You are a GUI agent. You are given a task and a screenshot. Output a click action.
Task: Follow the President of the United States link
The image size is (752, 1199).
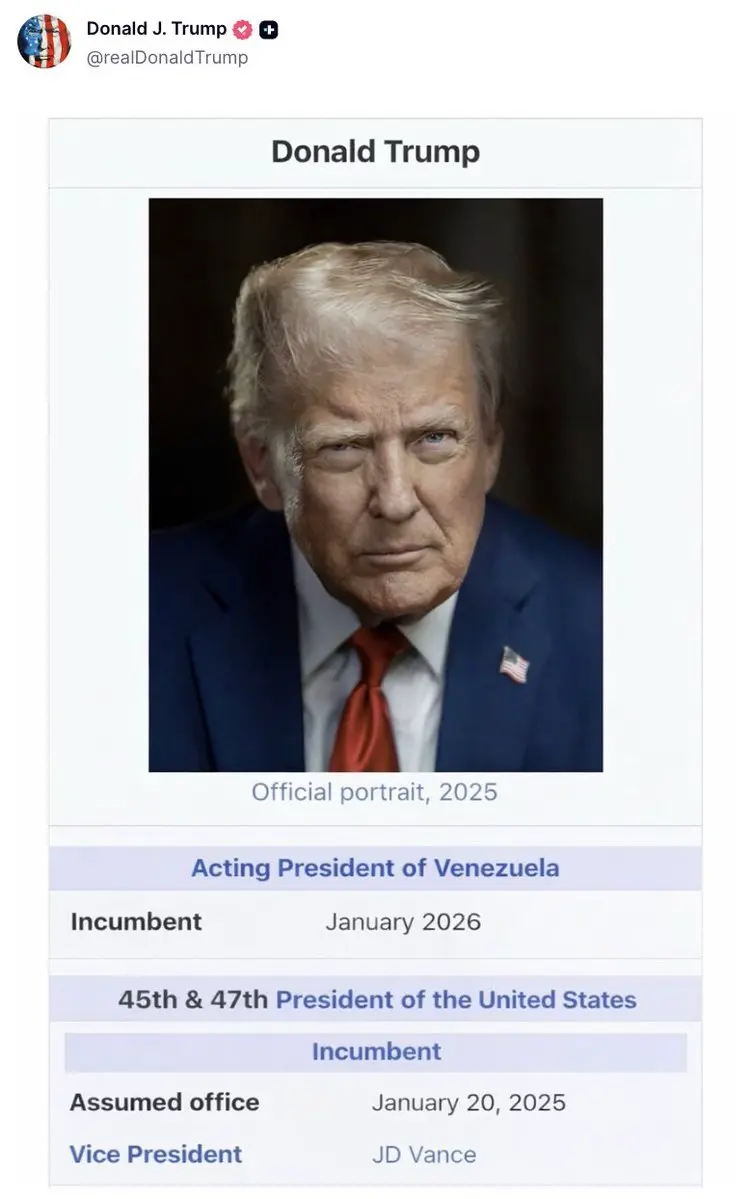tap(455, 999)
